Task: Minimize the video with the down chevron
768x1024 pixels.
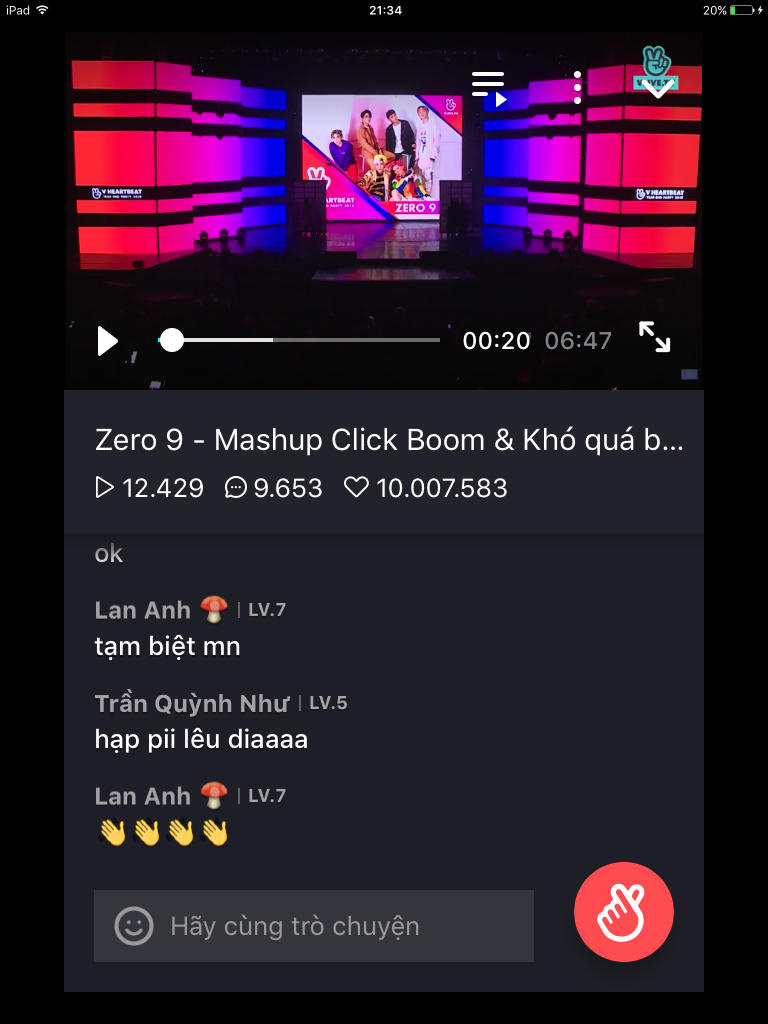Action: click(657, 88)
